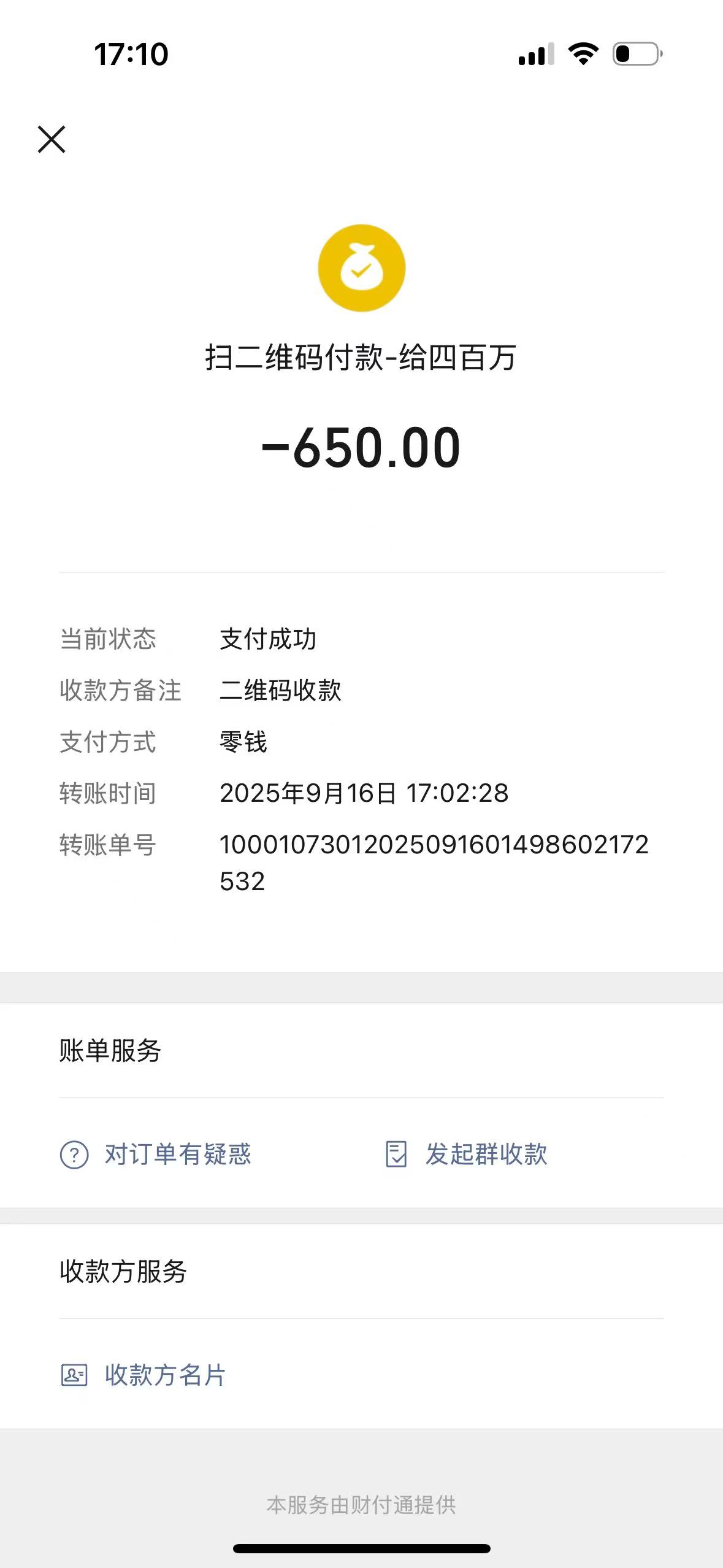
Task: Start a group collection via 发起群收款
Action: (466, 1154)
